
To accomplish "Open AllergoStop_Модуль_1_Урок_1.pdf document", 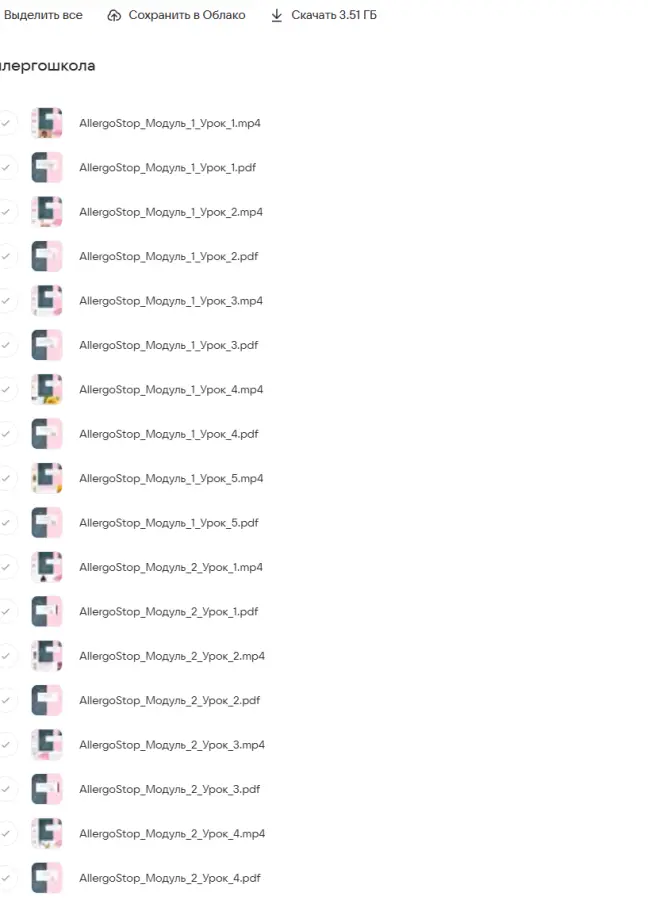I will 167,168.
